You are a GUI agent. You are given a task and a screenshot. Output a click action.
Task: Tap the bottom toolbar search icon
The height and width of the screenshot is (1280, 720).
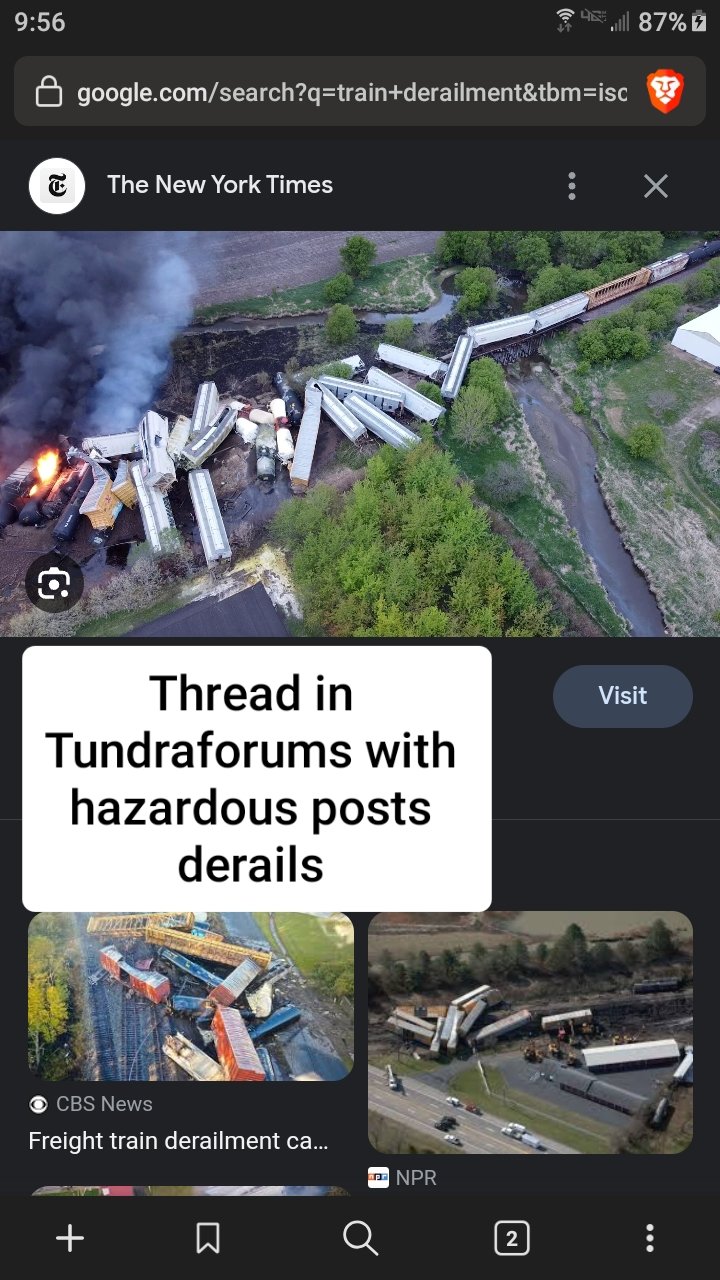pos(360,1239)
